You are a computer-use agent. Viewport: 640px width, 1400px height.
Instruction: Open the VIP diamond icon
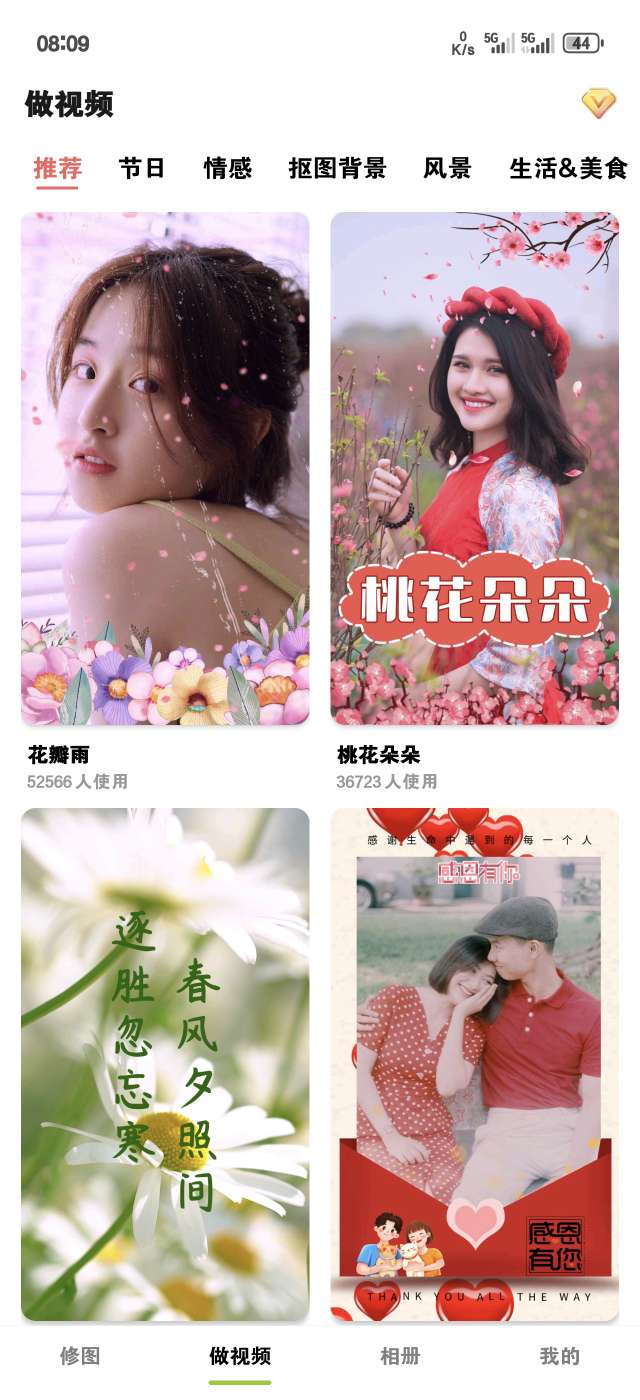(x=599, y=103)
